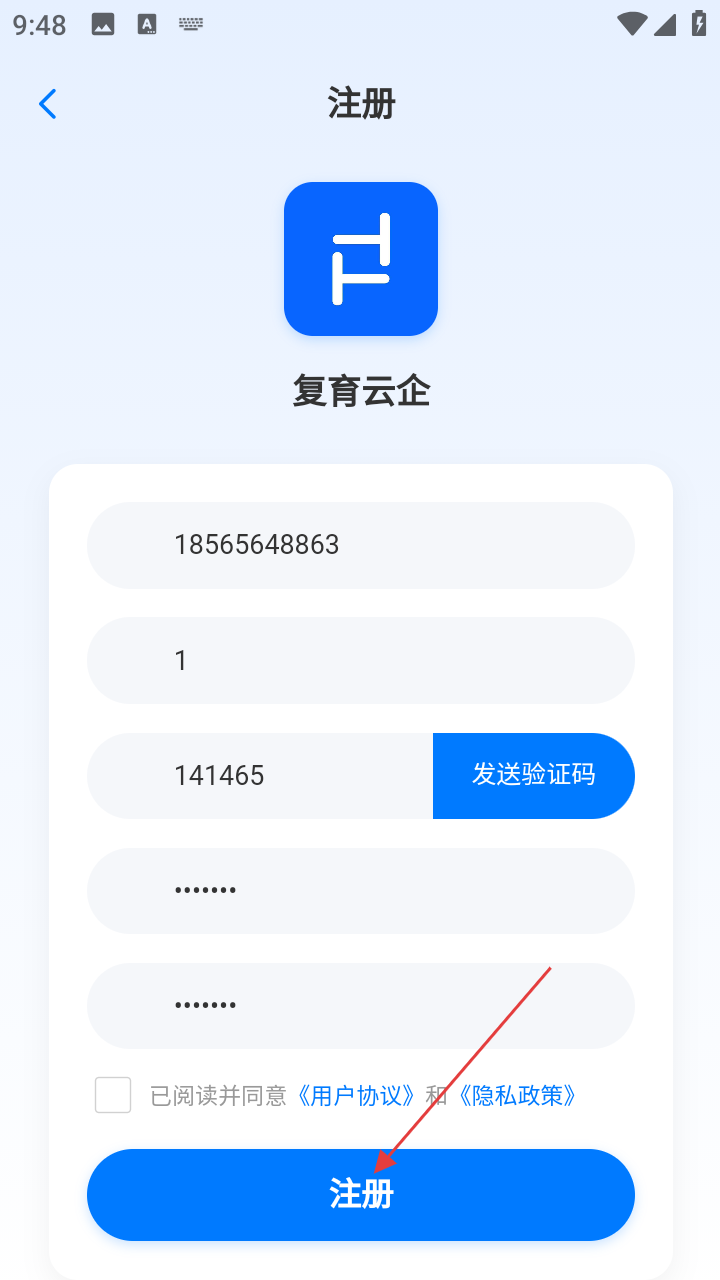Edit the phone number field 18565648863
The image size is (720, 1280).
click(360, 545)
